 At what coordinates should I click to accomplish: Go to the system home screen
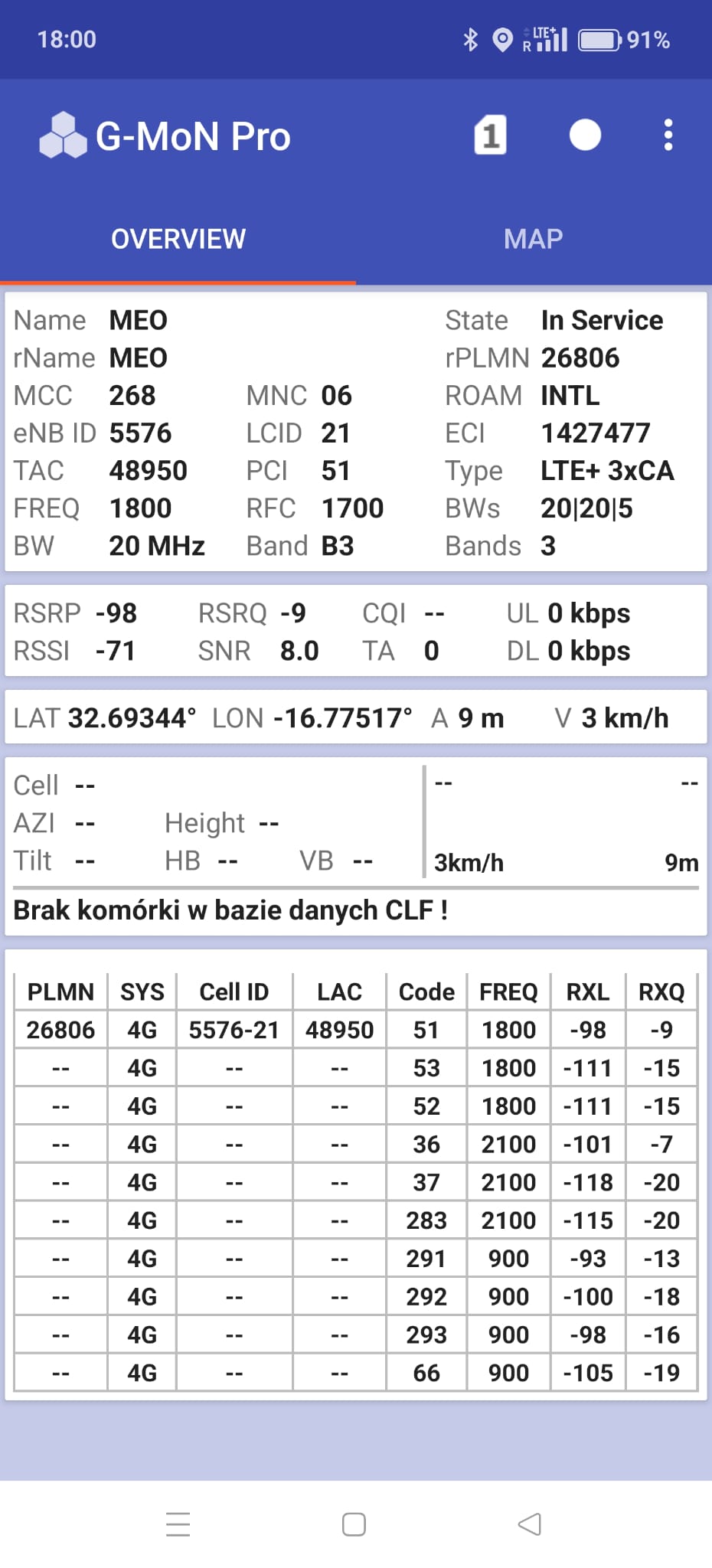tap(354, 1524)
